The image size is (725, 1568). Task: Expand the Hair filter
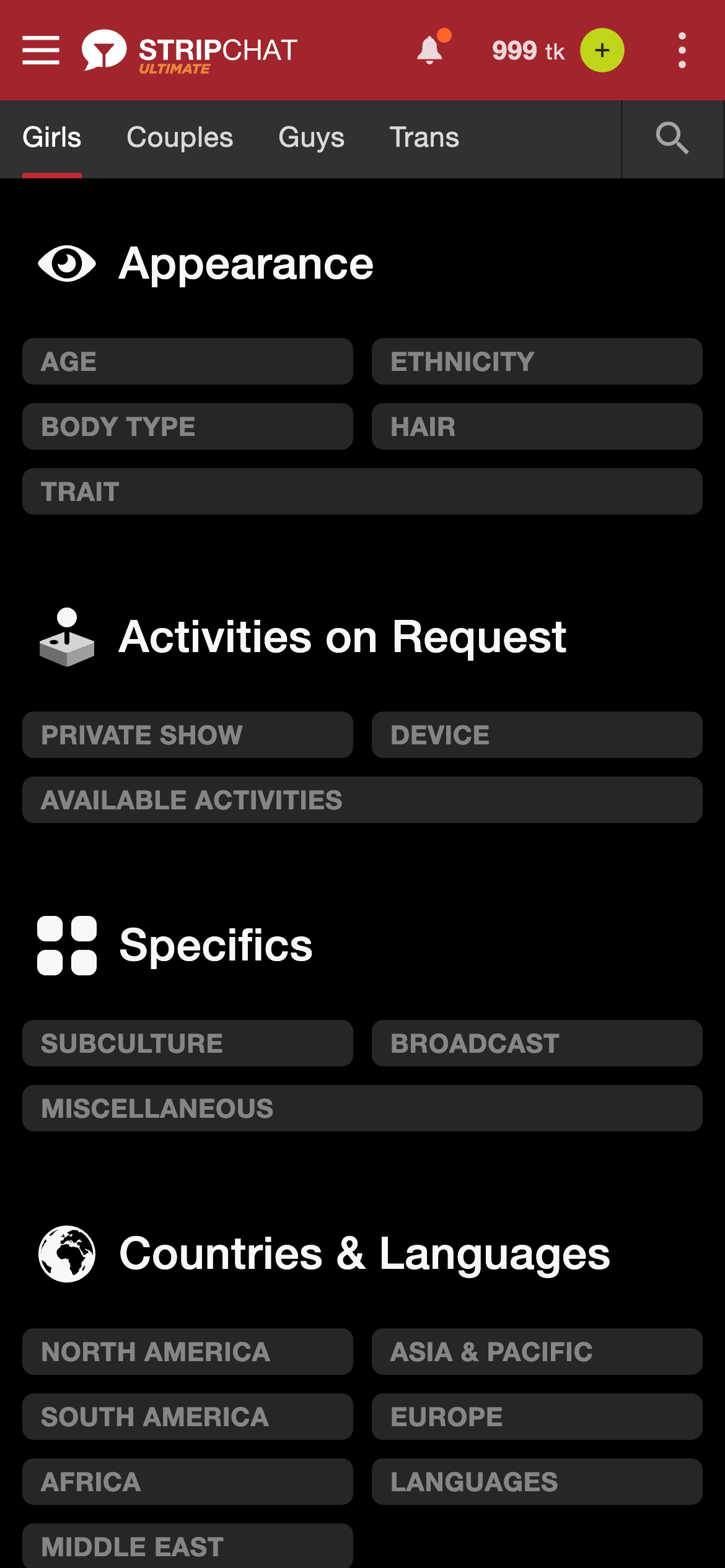click(537, 427)
